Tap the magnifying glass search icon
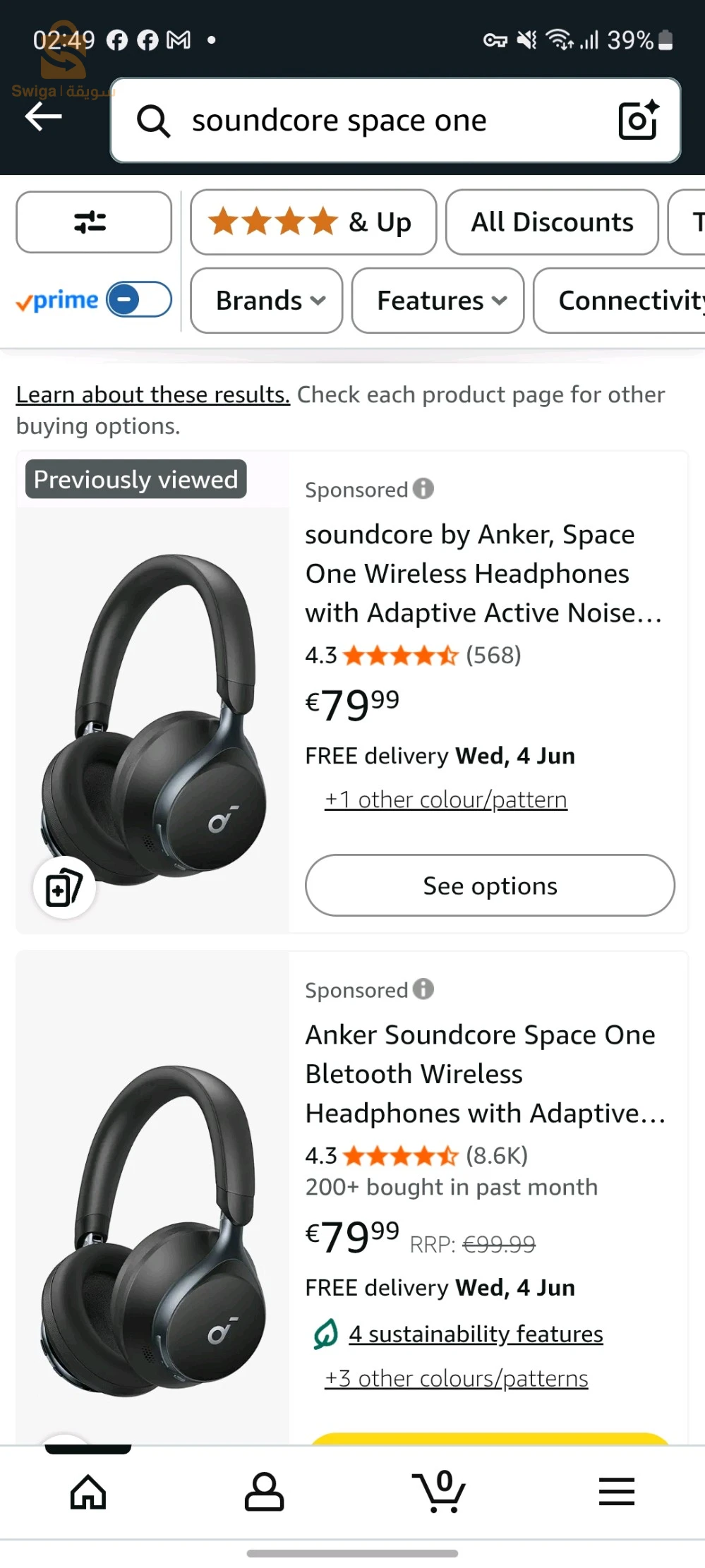 click(x=154, y=120)
